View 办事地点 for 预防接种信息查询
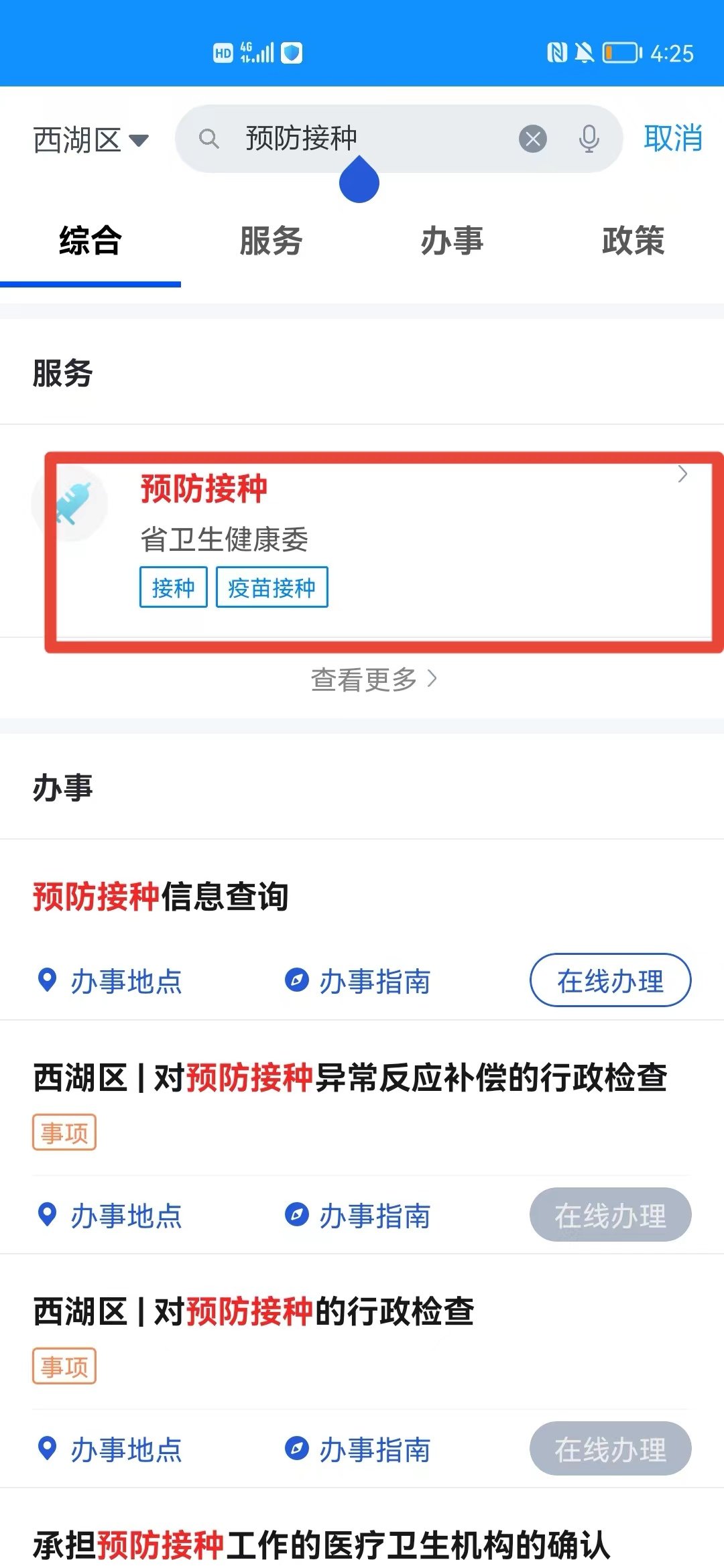 click(x=111, y=982)
